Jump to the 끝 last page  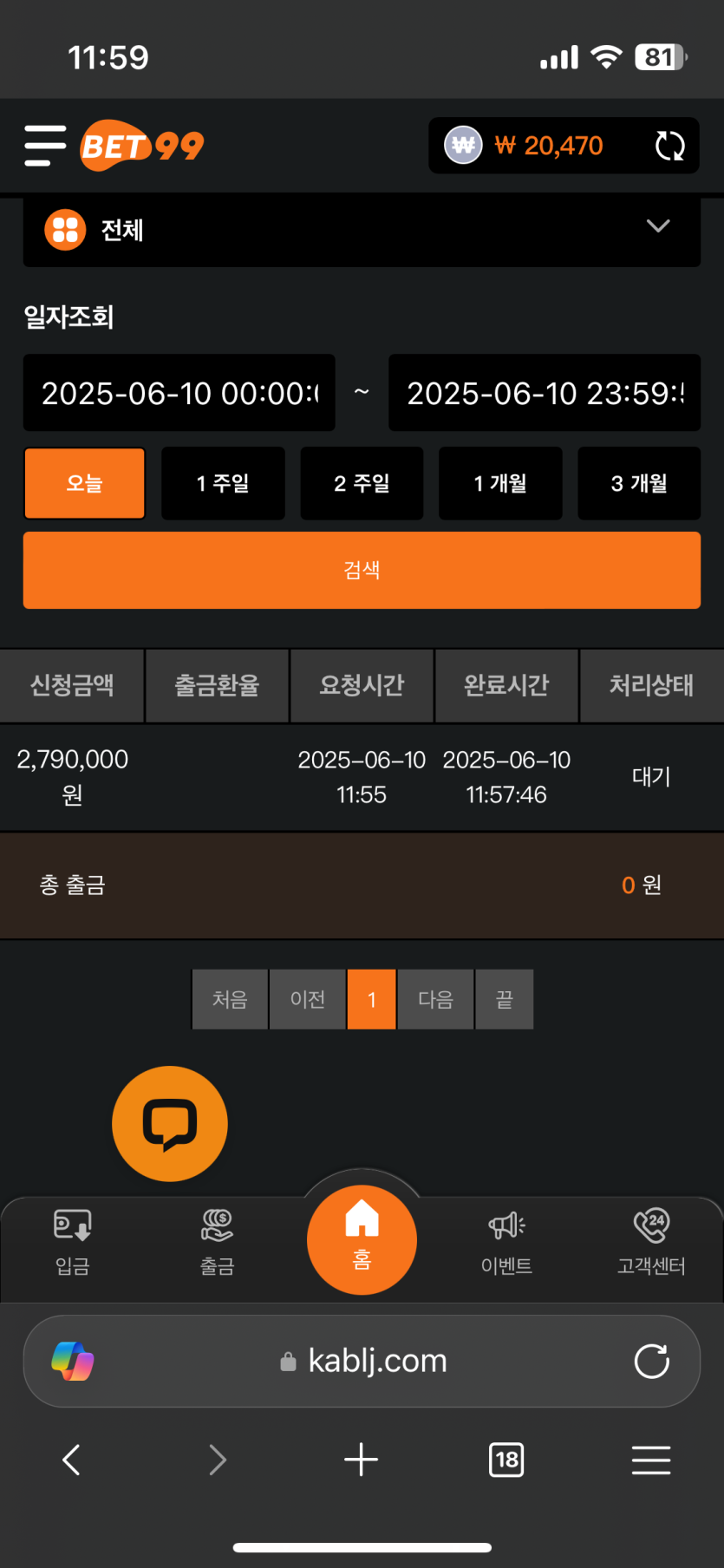click(505, 999)
